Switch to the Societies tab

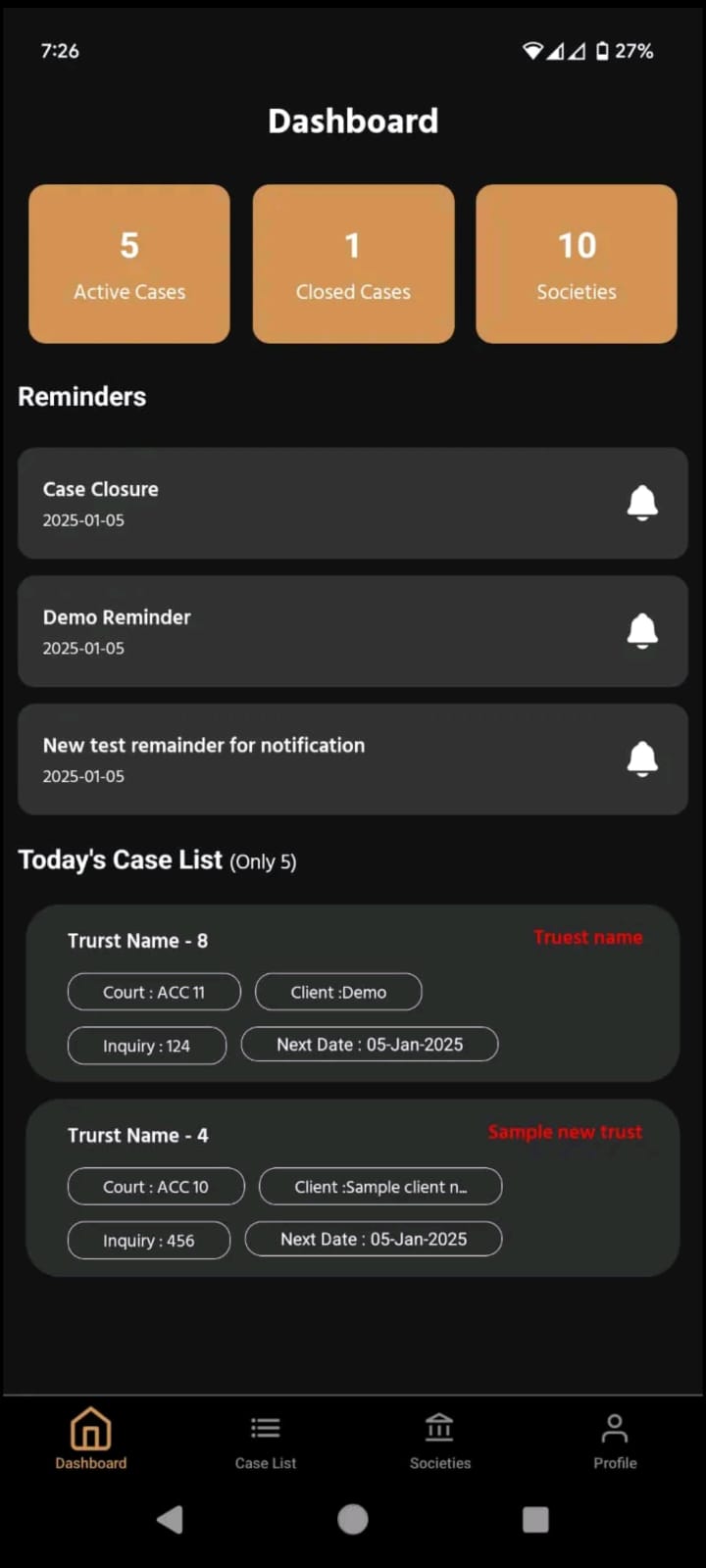[x=440, y=1442]
